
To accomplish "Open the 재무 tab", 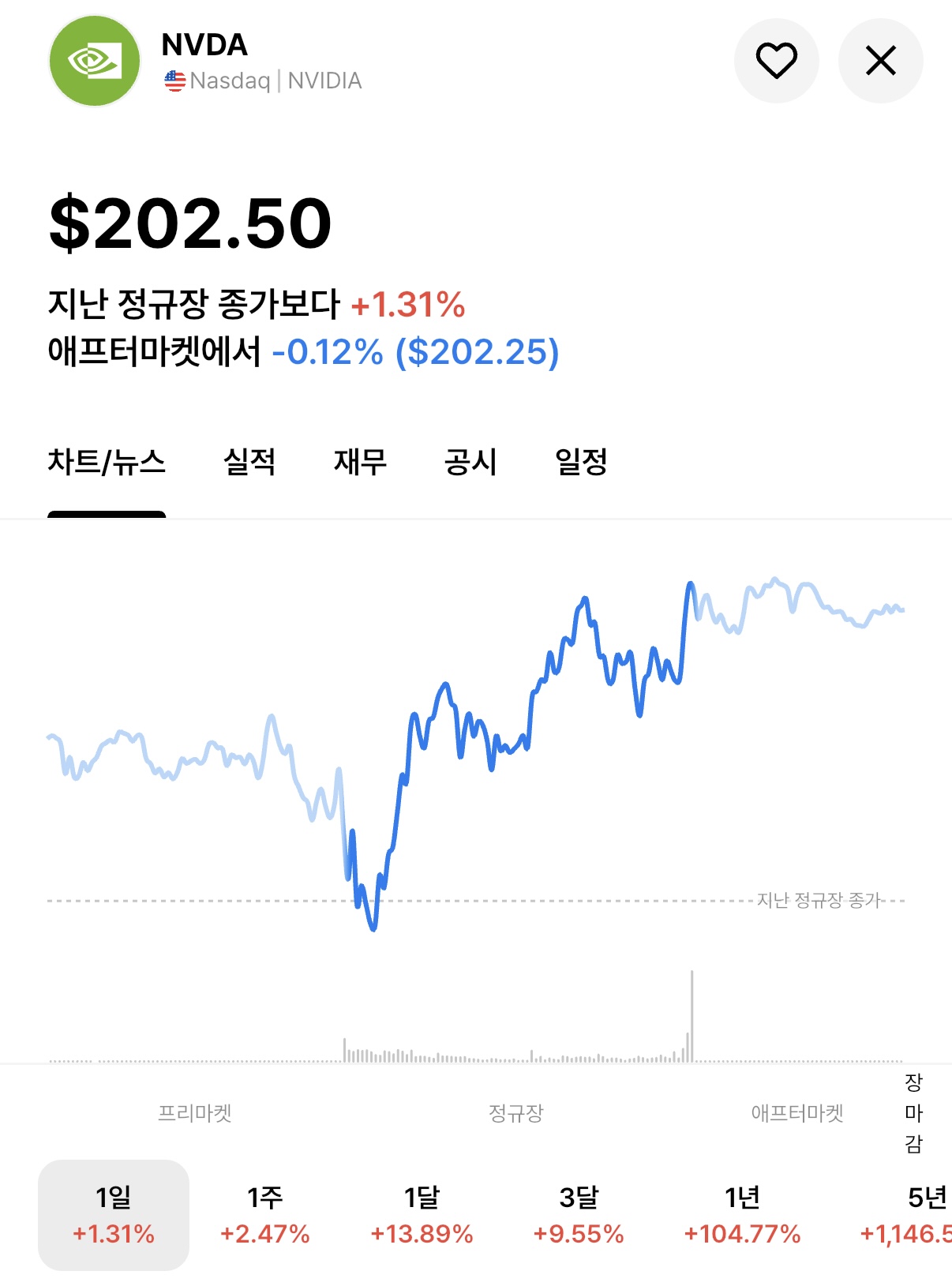I will [x=360, y=462].
